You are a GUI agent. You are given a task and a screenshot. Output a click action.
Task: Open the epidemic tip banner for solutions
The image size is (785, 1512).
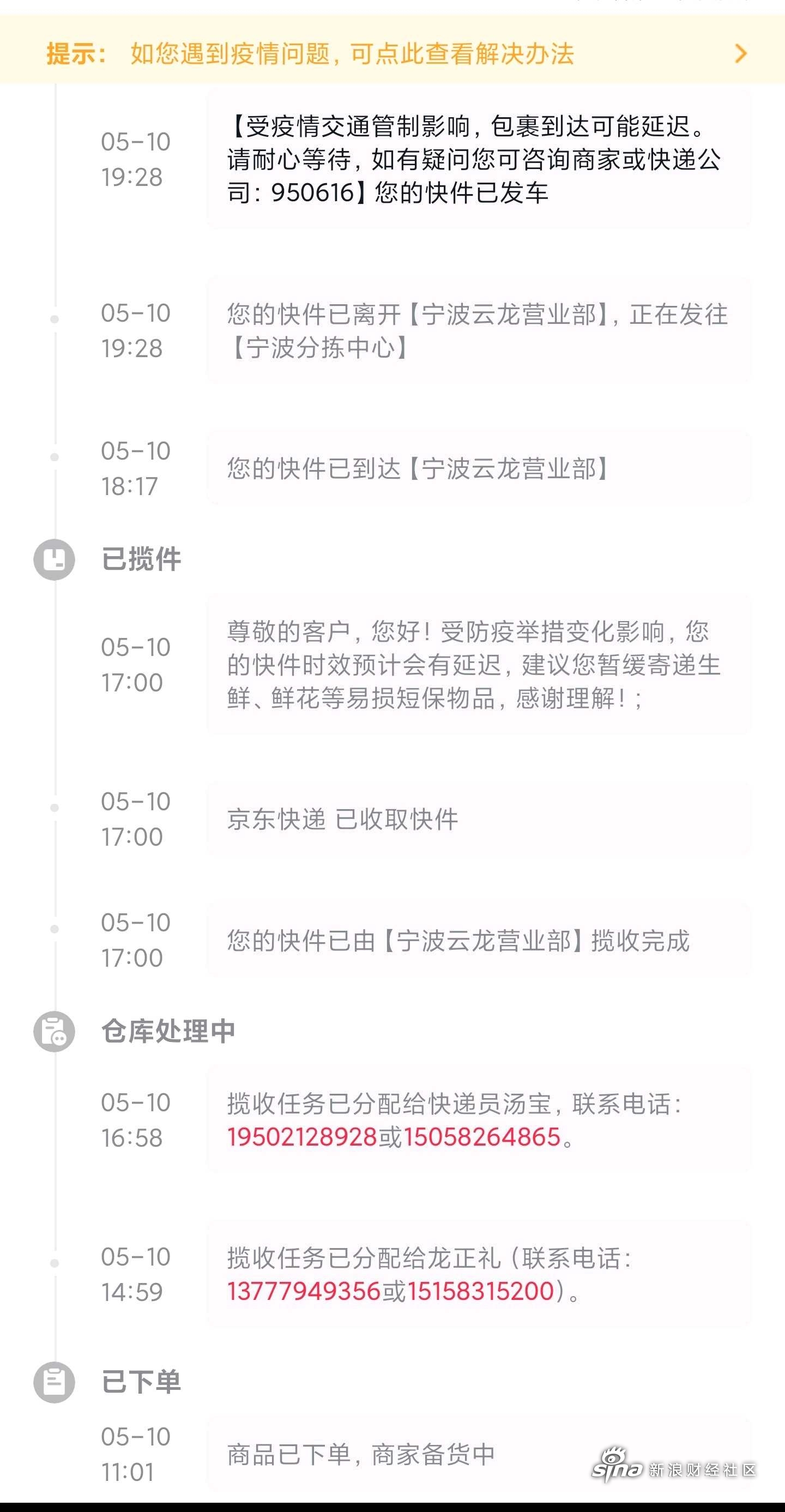tap(392, 53)
